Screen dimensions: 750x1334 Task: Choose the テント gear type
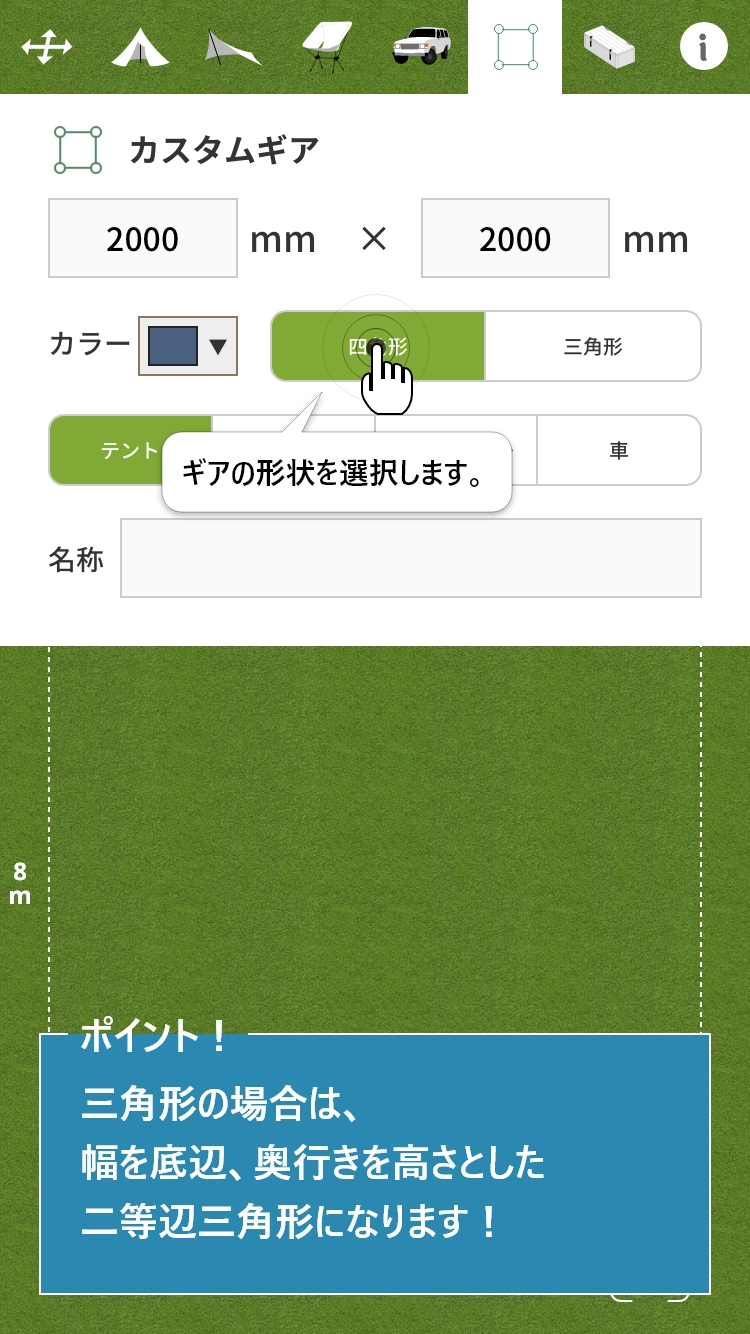(x=129, y=450)
